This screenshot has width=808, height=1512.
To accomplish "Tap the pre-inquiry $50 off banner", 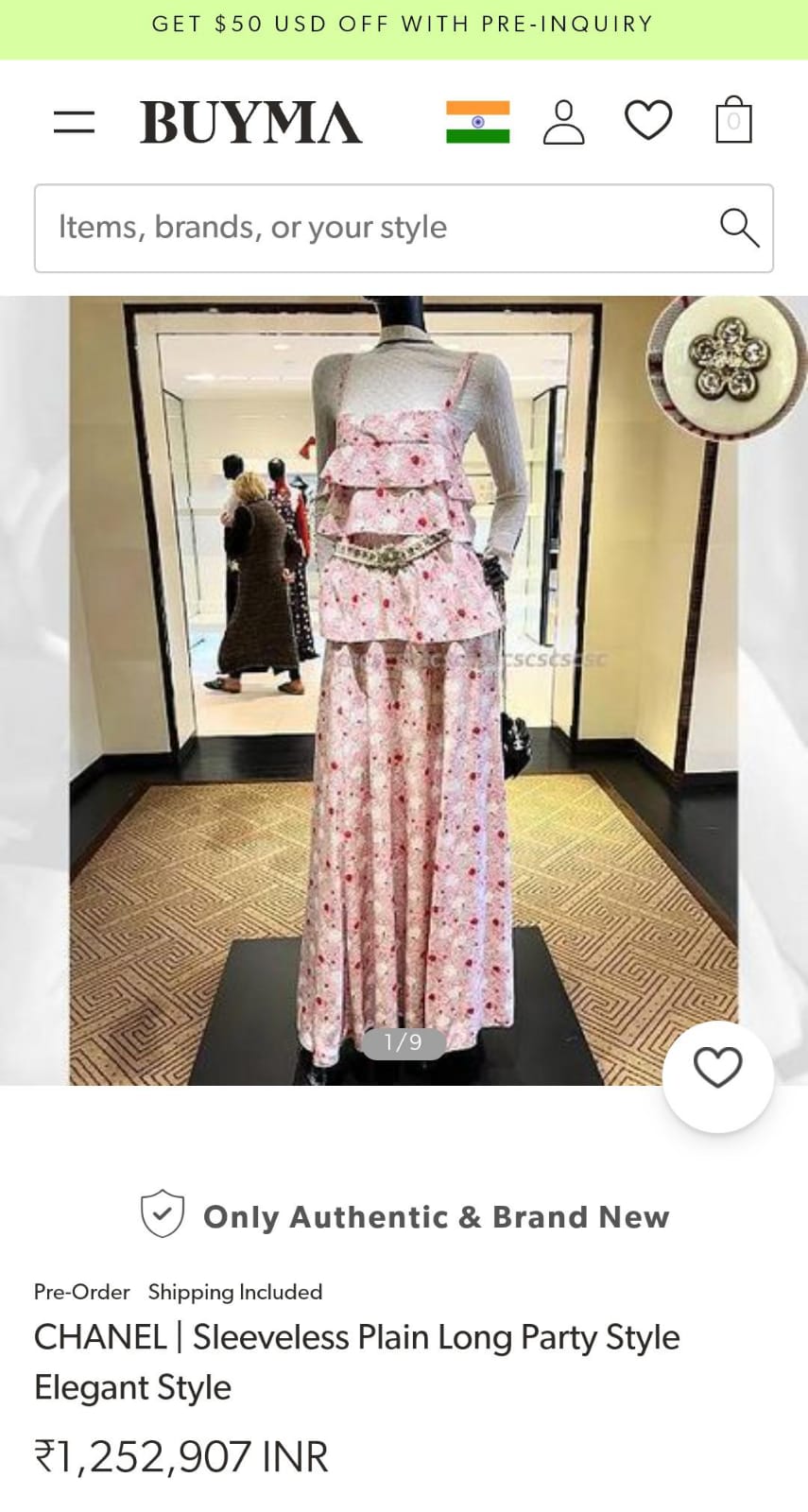I will [x=404, y=26].
